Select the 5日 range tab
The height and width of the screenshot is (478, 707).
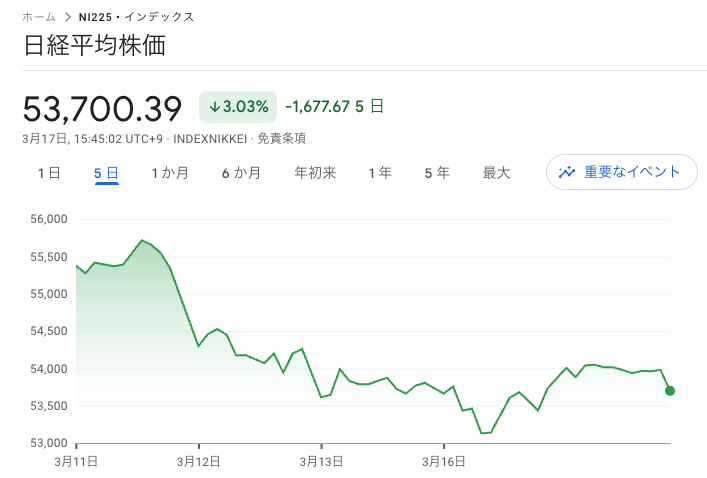(x=106, y=173)
